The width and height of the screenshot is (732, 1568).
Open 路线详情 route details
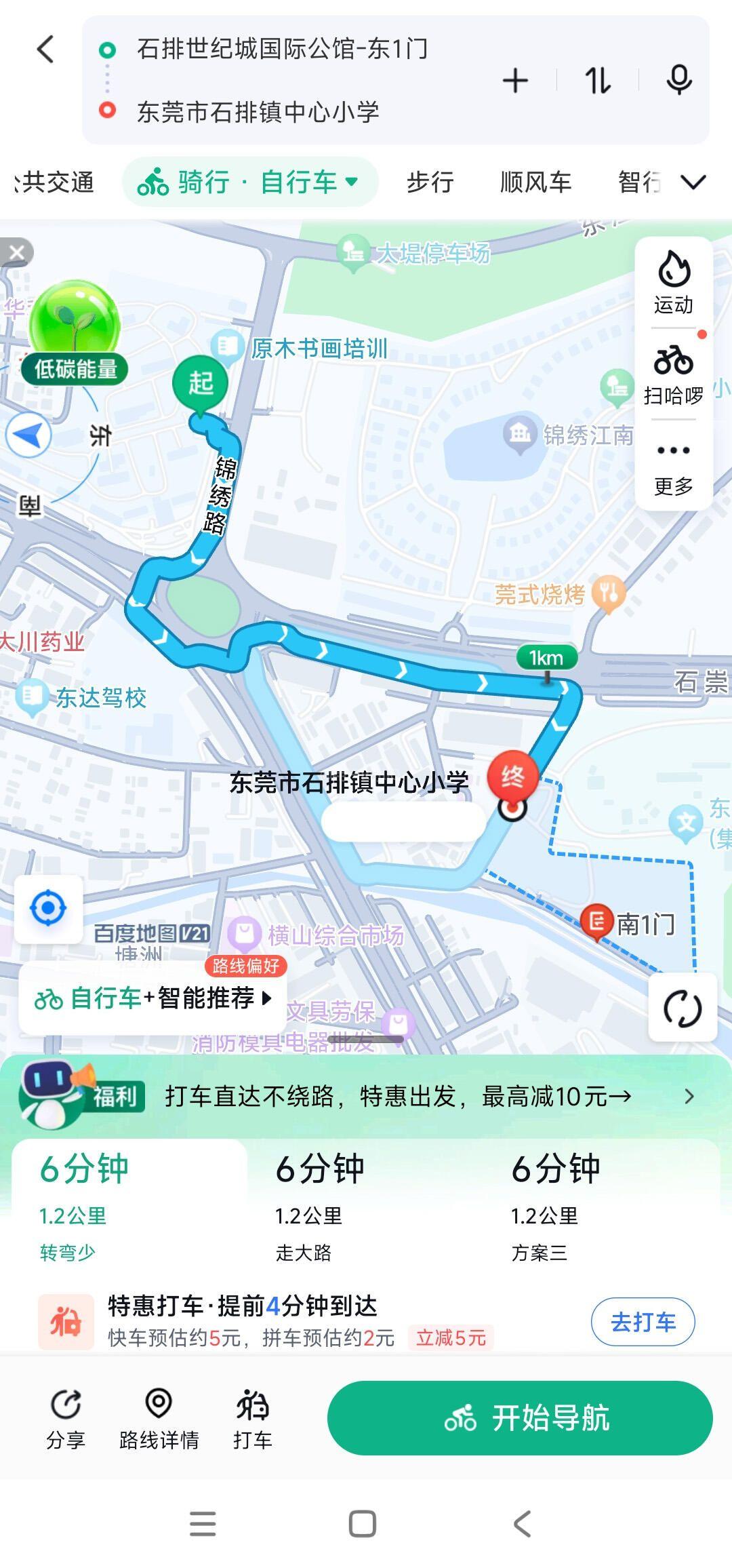[x=159, y=1417]
